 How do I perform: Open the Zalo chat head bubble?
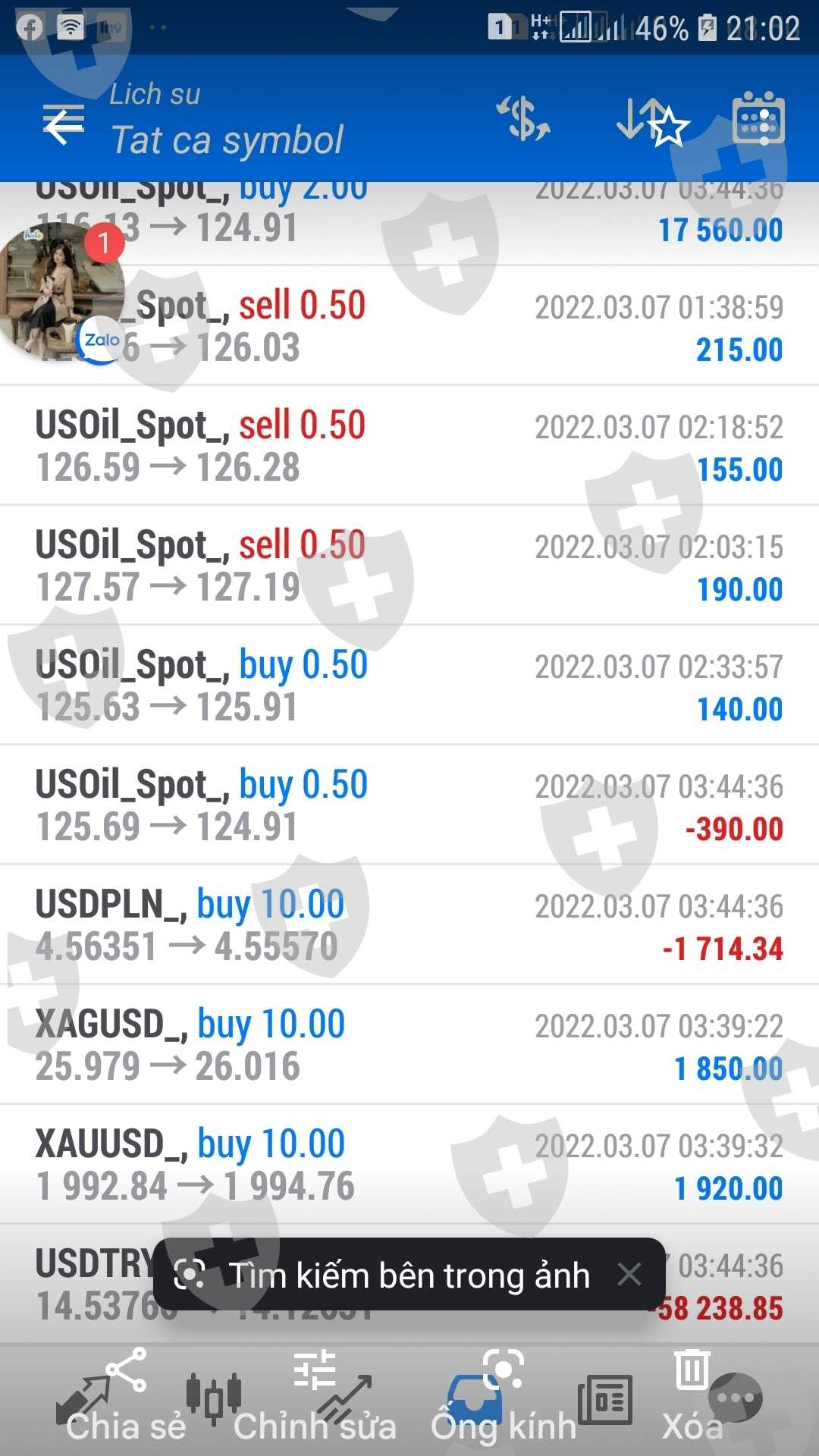62,292
